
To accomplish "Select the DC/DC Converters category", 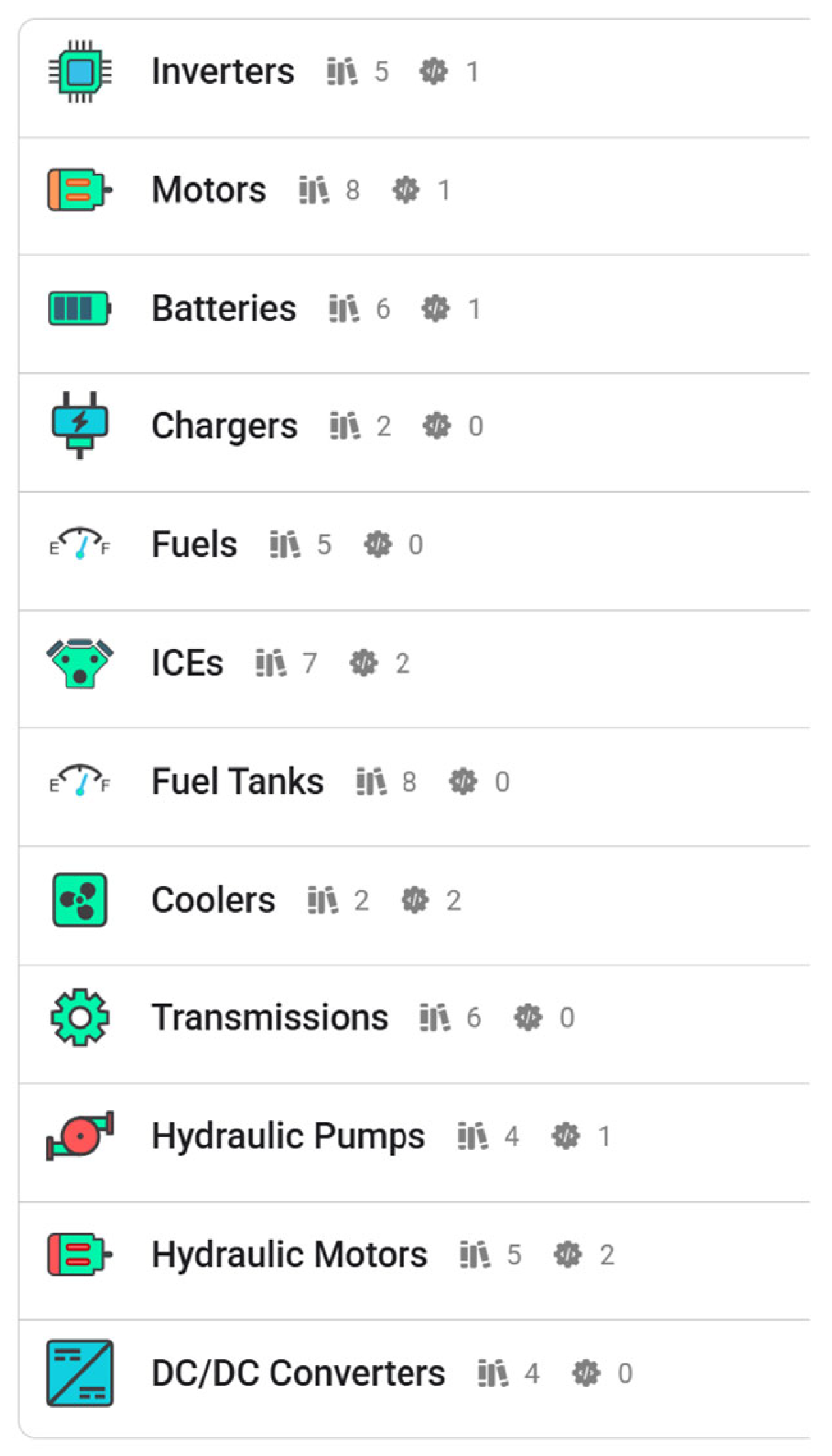I will (298, 1373).
